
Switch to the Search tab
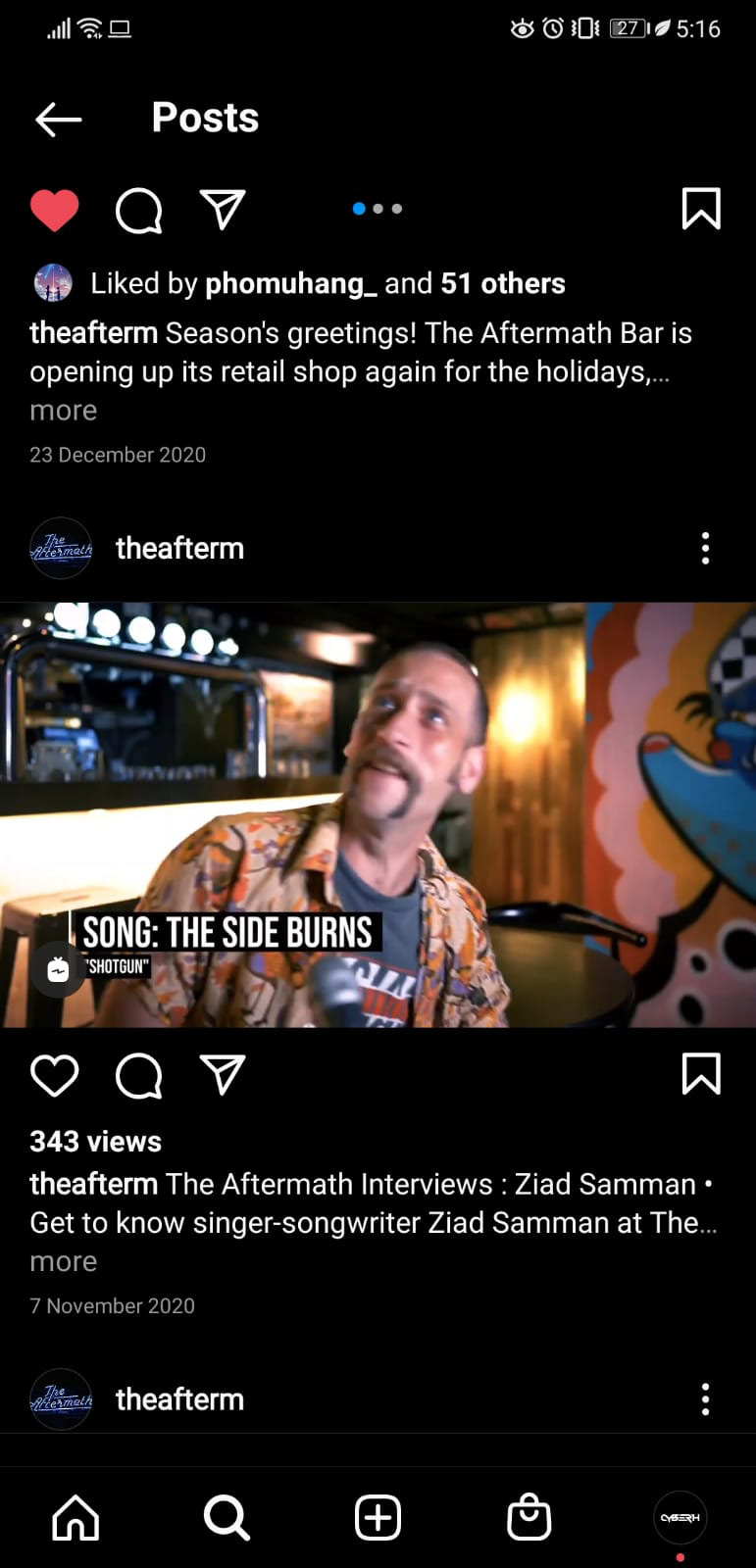tap(227, 1518)
